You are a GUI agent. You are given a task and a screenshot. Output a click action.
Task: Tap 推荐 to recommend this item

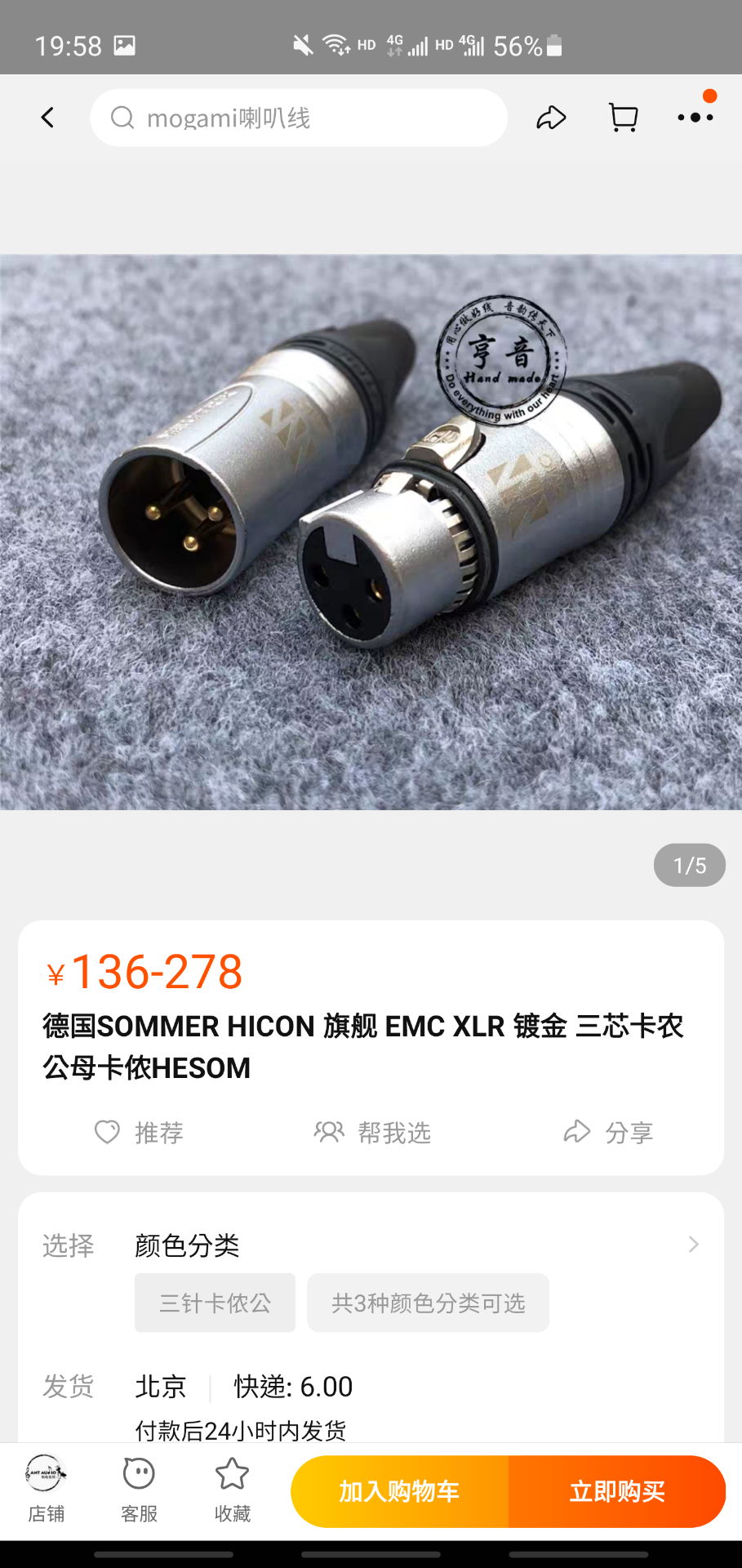pyautogui.click(x=139, y=1132)
